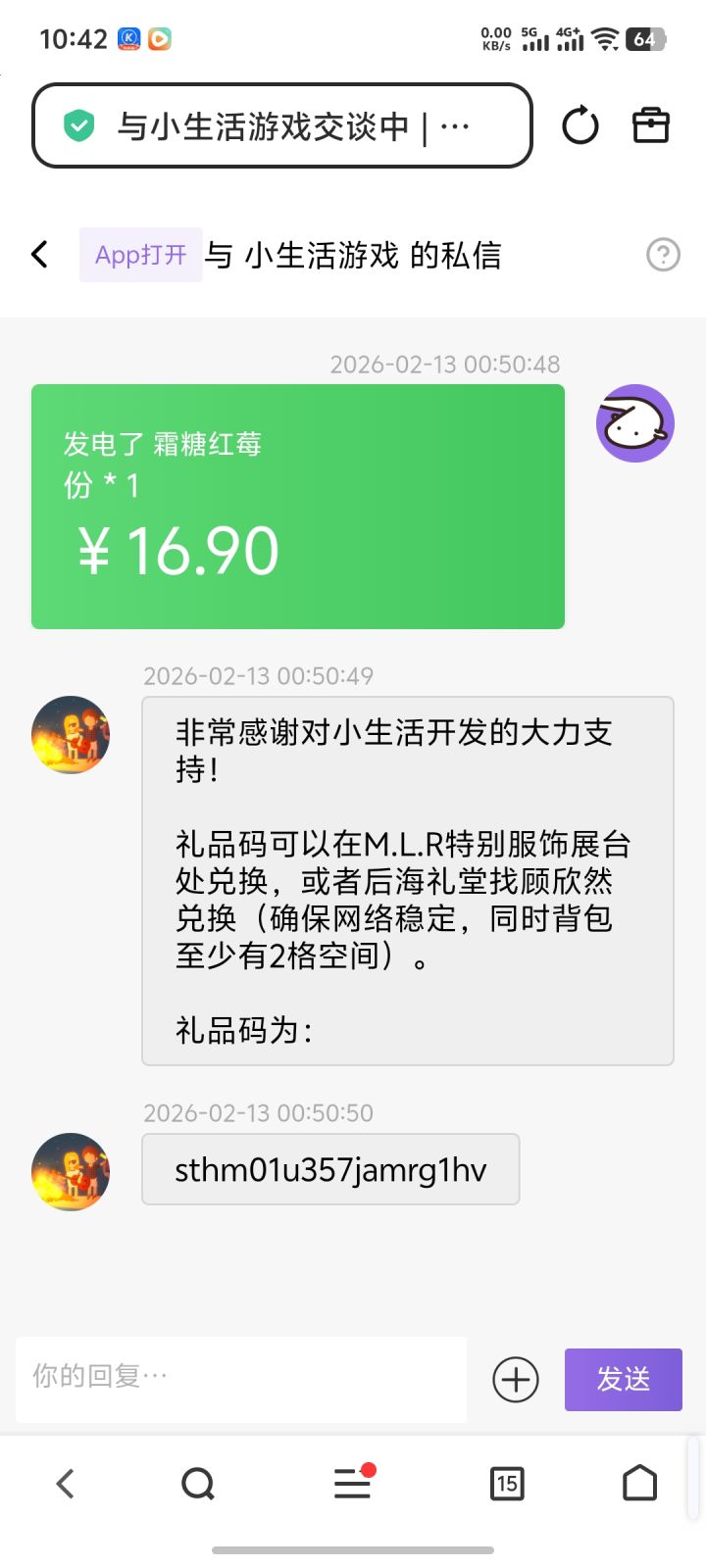The image size is (706, 1568).
Task: View the 15 open browser tabs
Action: [x=507, y=1484]
